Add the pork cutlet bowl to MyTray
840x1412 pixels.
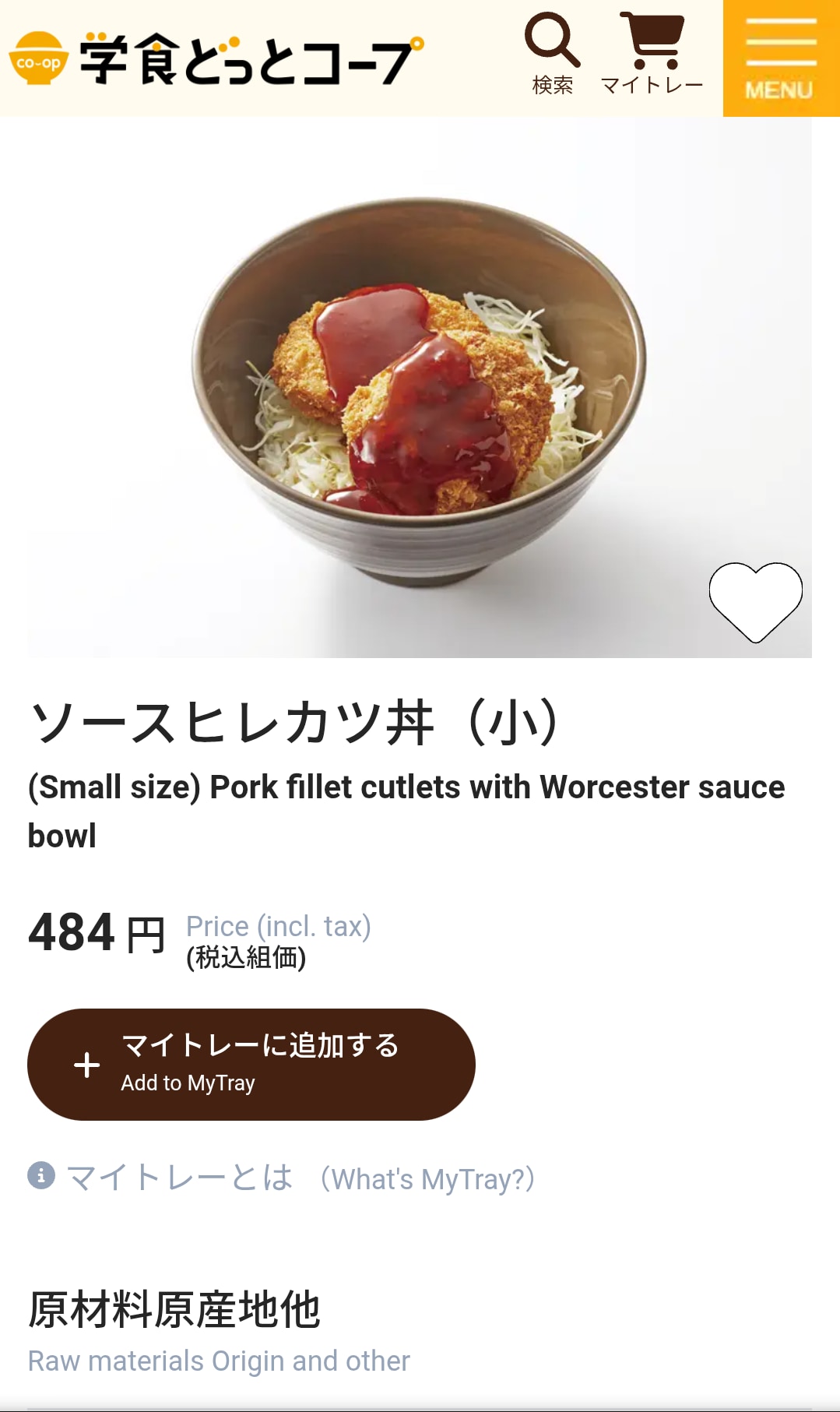pos(251,1064)
